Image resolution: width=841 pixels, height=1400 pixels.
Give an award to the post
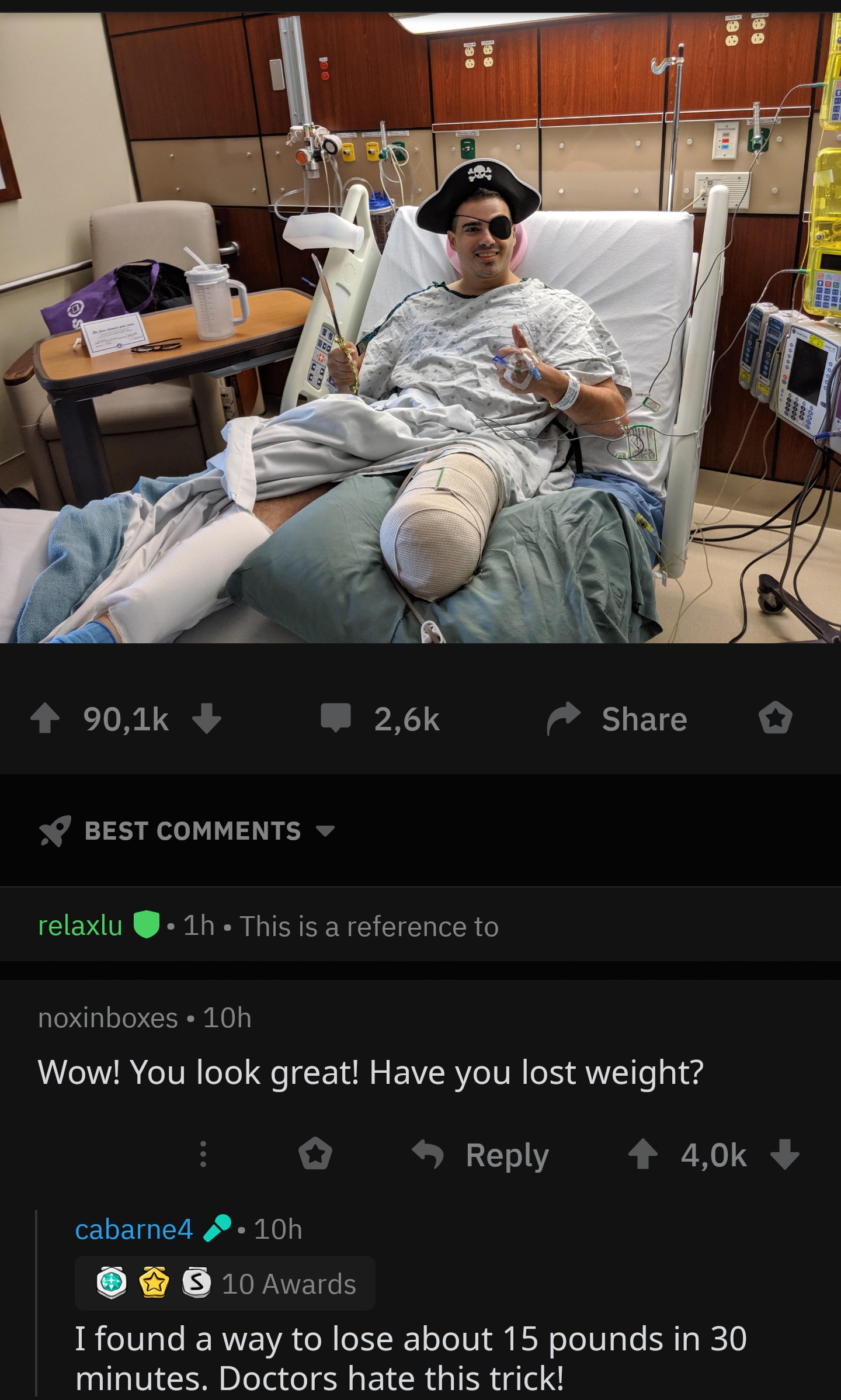point(776,718)
